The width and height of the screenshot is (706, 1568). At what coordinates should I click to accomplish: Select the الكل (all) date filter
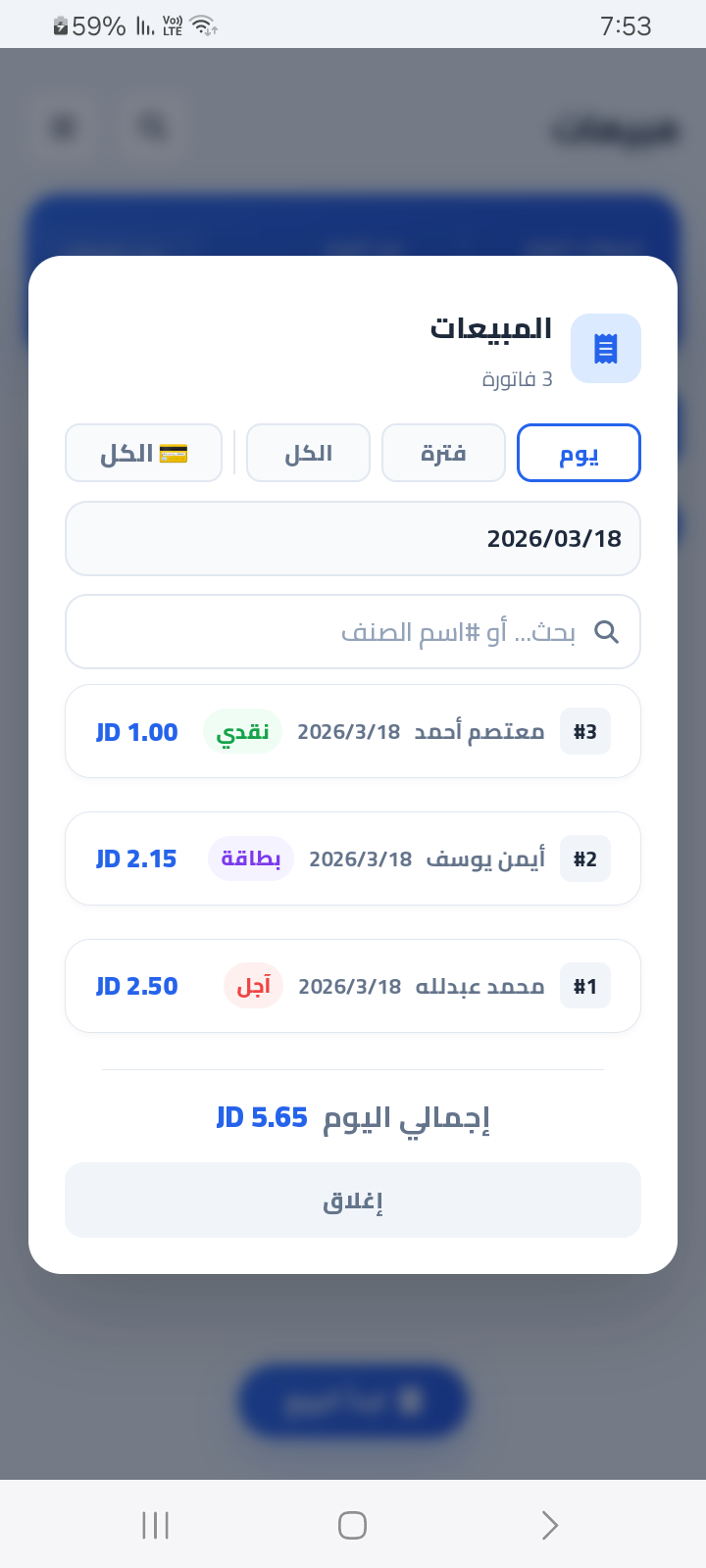308,453
